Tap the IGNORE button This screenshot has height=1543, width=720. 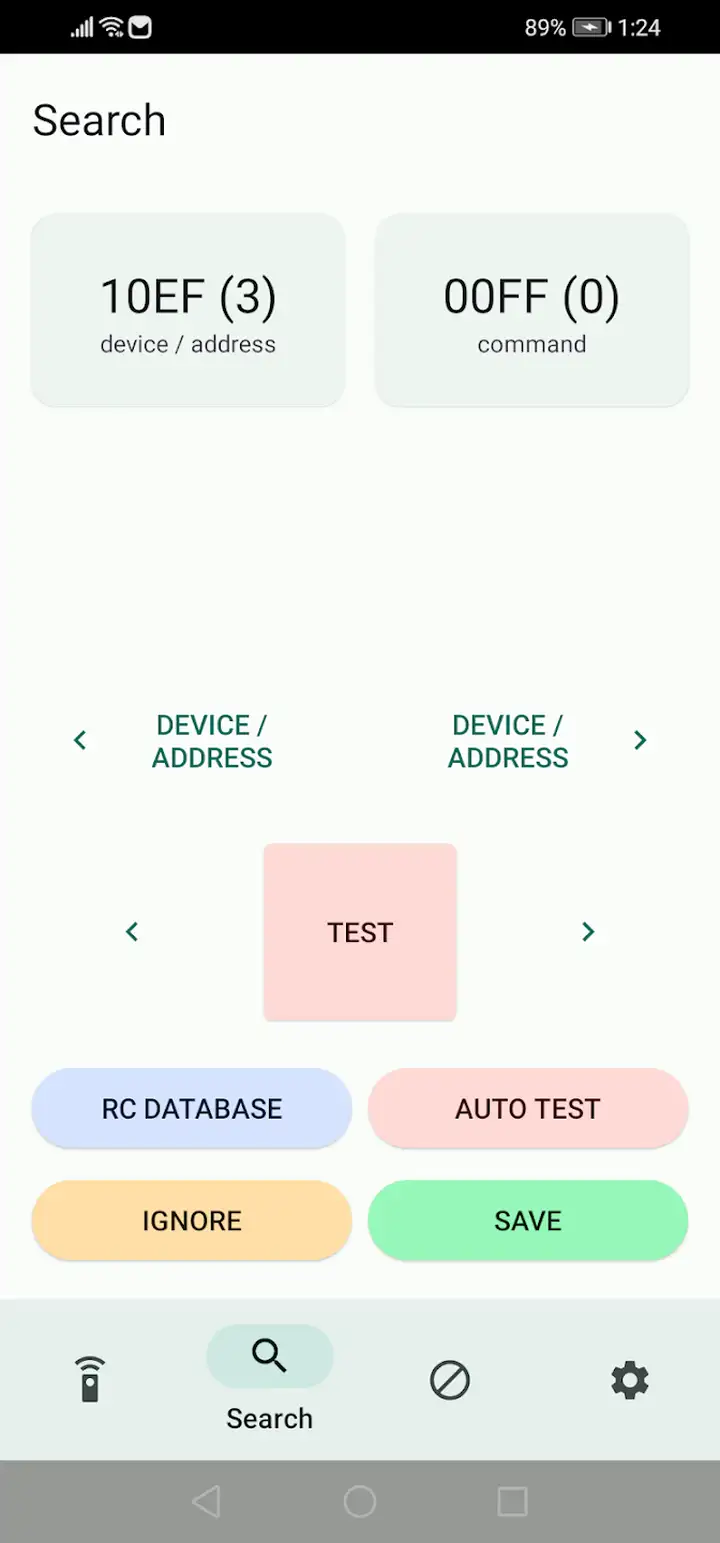[192, 1220]
